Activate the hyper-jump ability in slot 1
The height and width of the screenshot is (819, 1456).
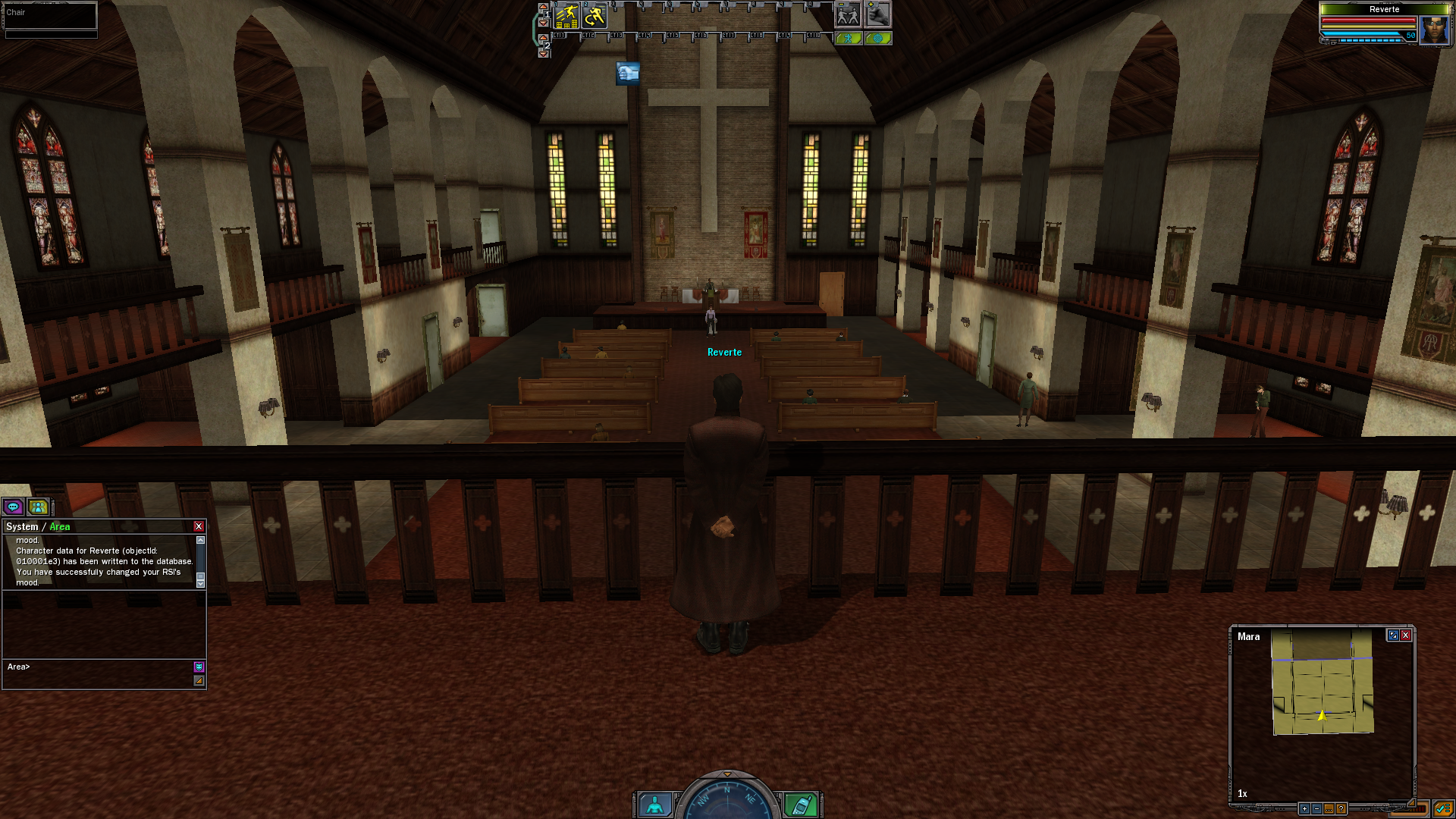tap(566, 15)
